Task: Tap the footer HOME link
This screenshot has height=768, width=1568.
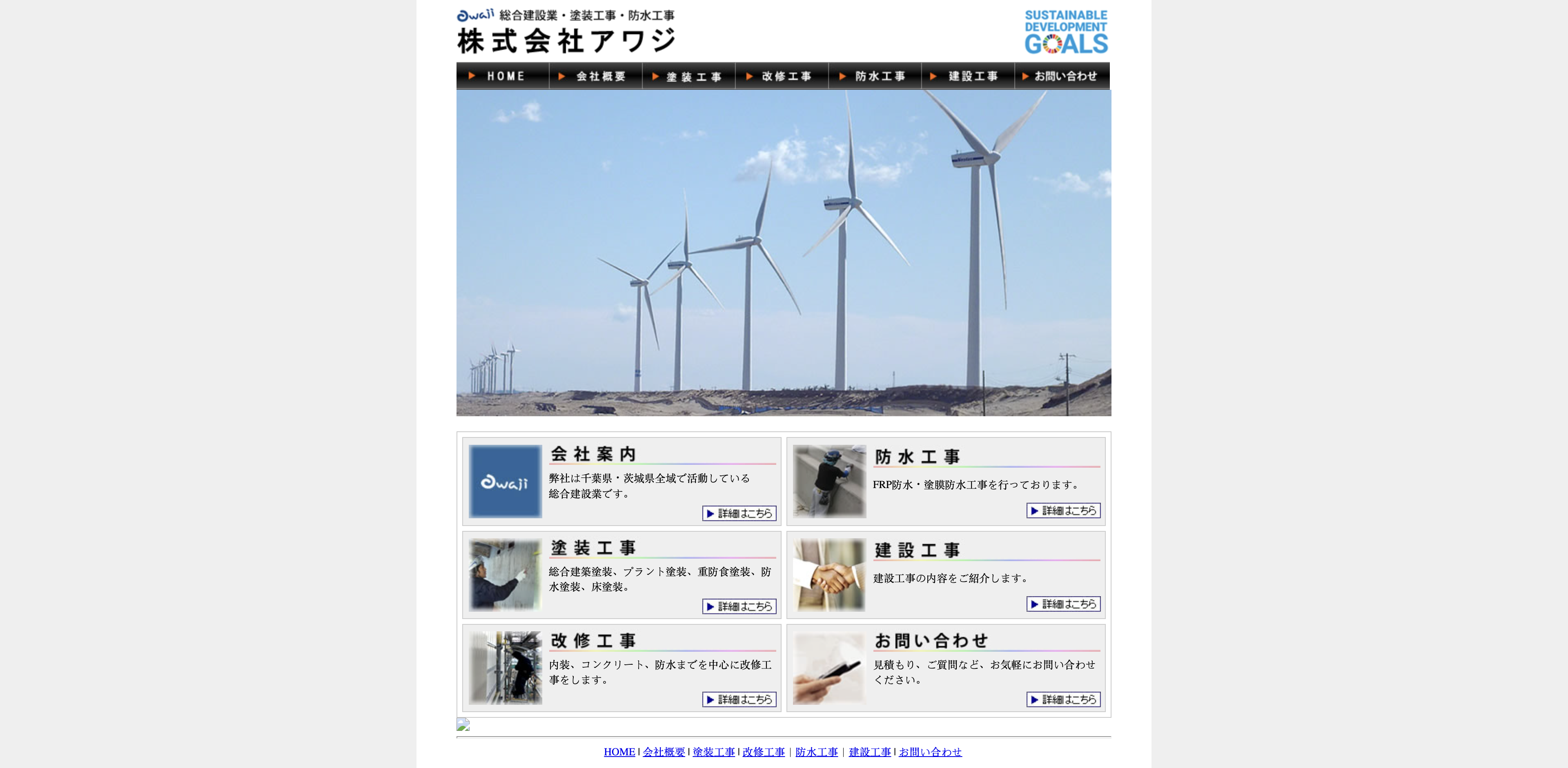Action: click(619, 752)
